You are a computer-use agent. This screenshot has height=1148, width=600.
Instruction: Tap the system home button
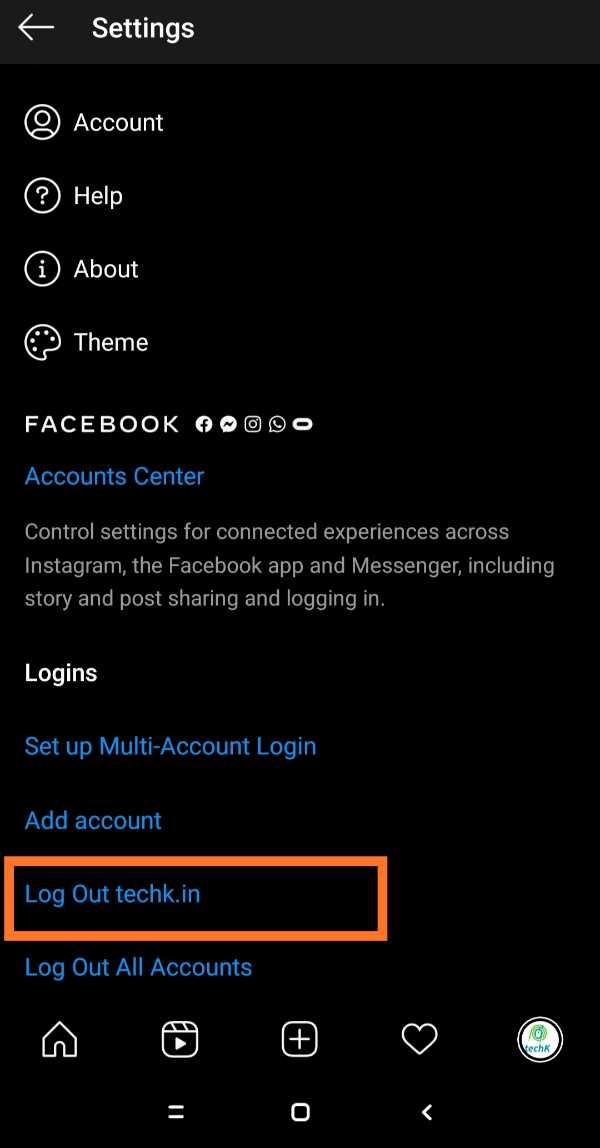tap(300, 1112)
